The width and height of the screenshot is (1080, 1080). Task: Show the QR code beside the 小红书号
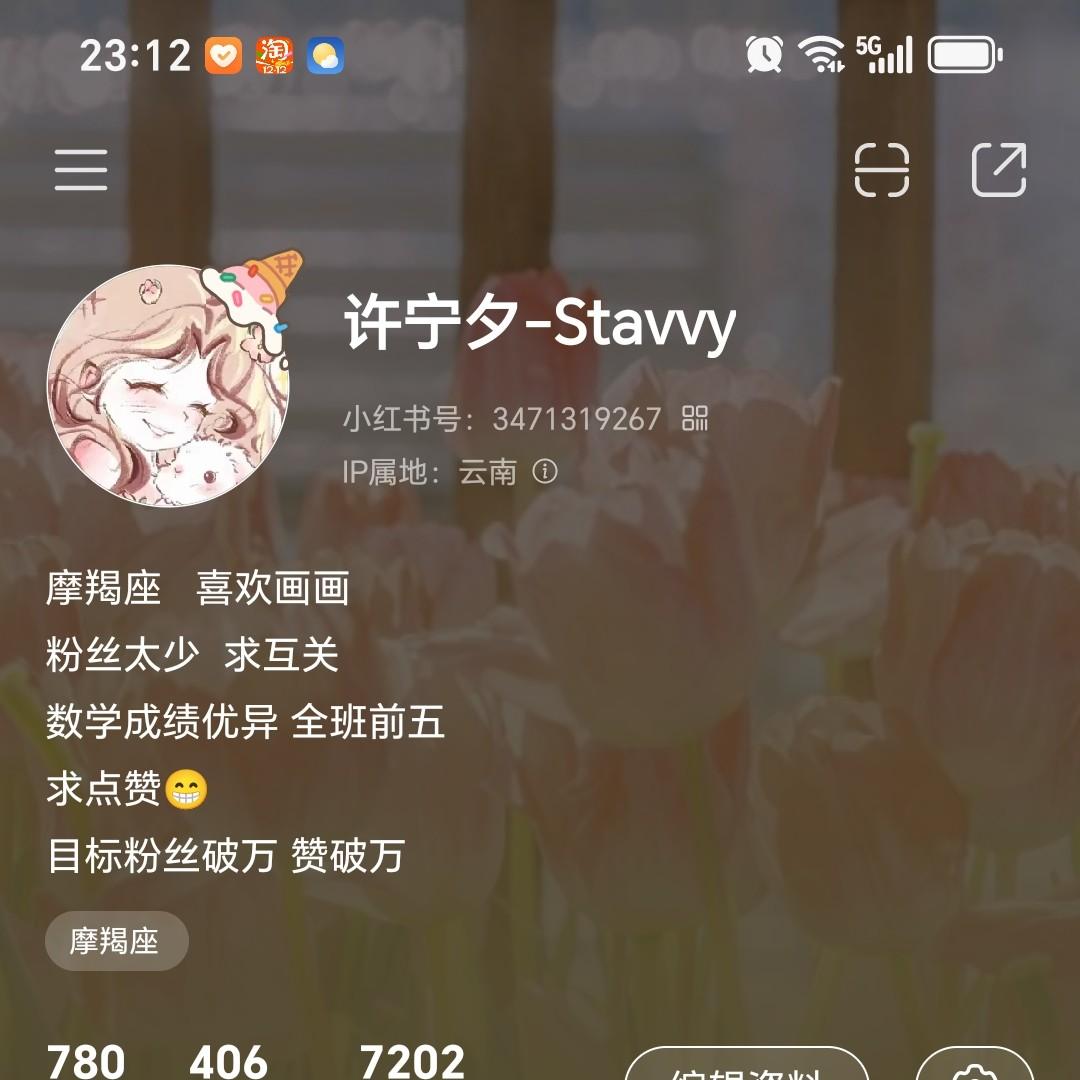coord(695,418)
